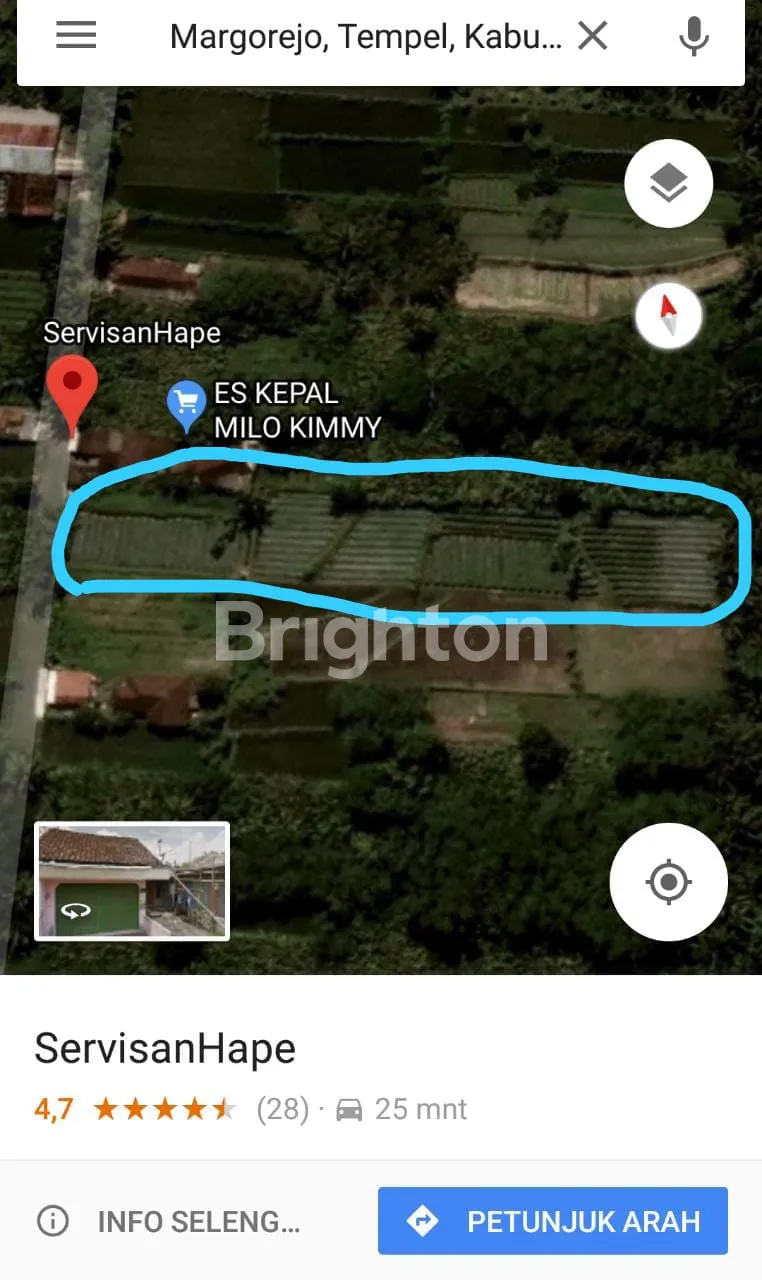Open the hamburger menu drawer
762x1280 pixels.
(76, 36)
